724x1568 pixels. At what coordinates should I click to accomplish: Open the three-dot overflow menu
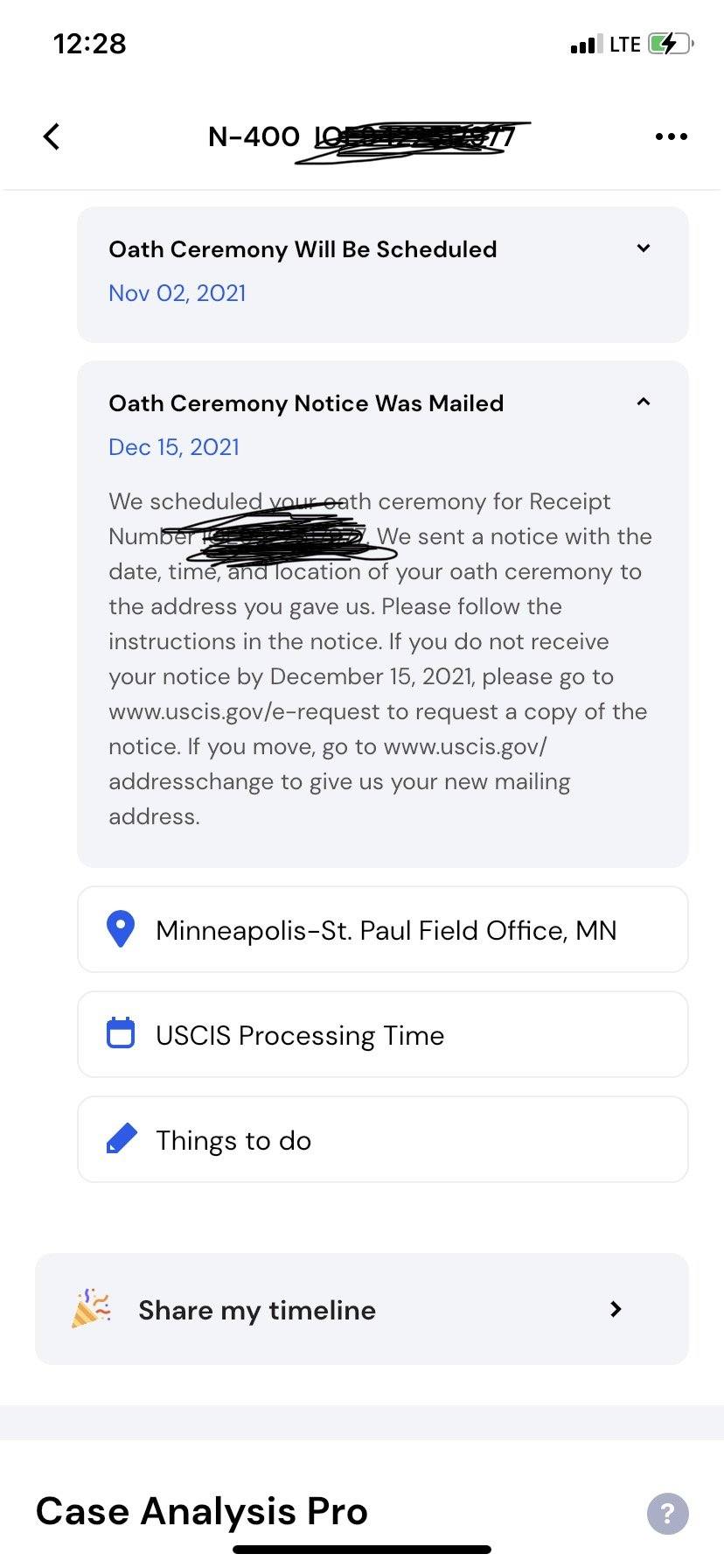[x=671, y=136]
